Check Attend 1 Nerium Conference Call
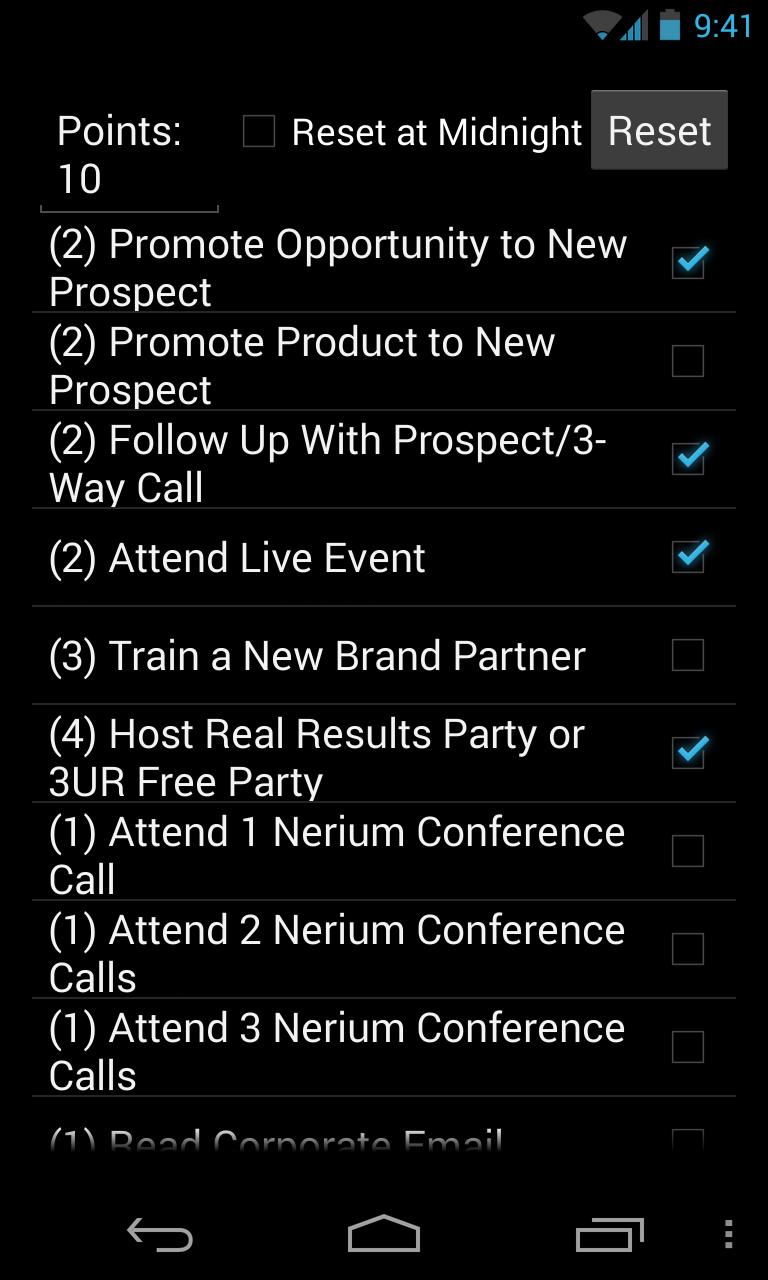Image resolution: width=768 pixels, height=1280 pixels. (x=688, y=851)
